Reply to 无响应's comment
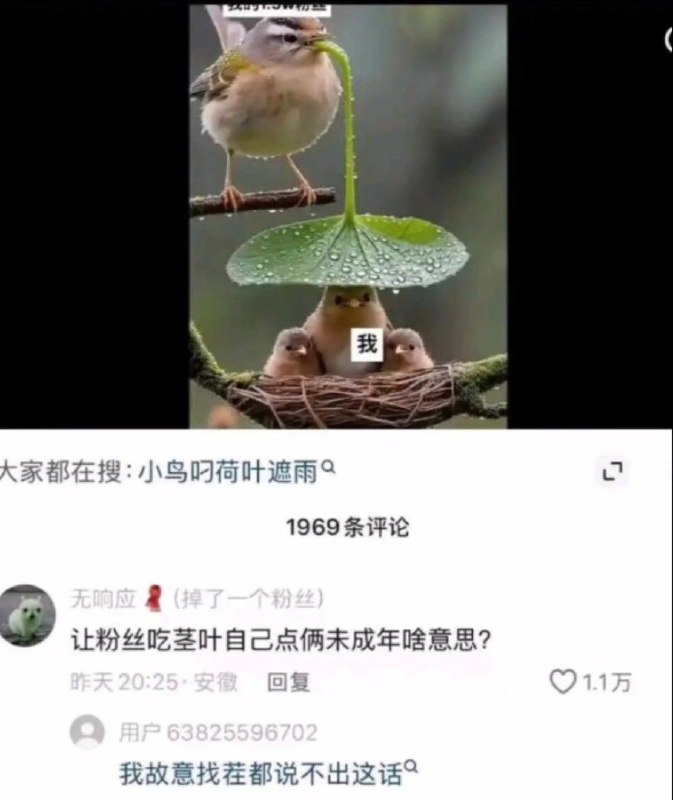This screenshot has width=673, height=800. coord(288,682)
